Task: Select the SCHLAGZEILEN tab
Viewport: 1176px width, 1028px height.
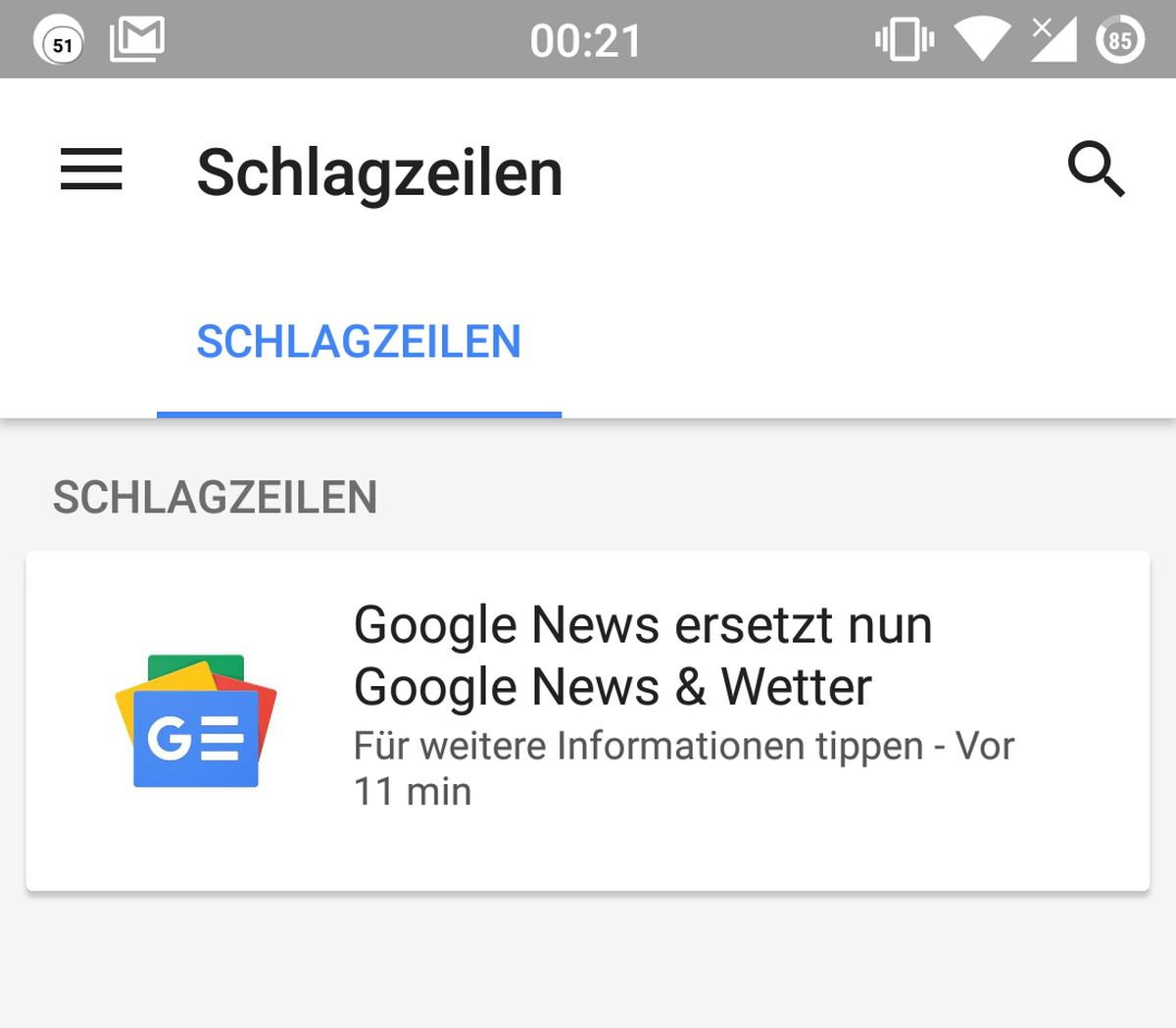Action: (359, 342)
